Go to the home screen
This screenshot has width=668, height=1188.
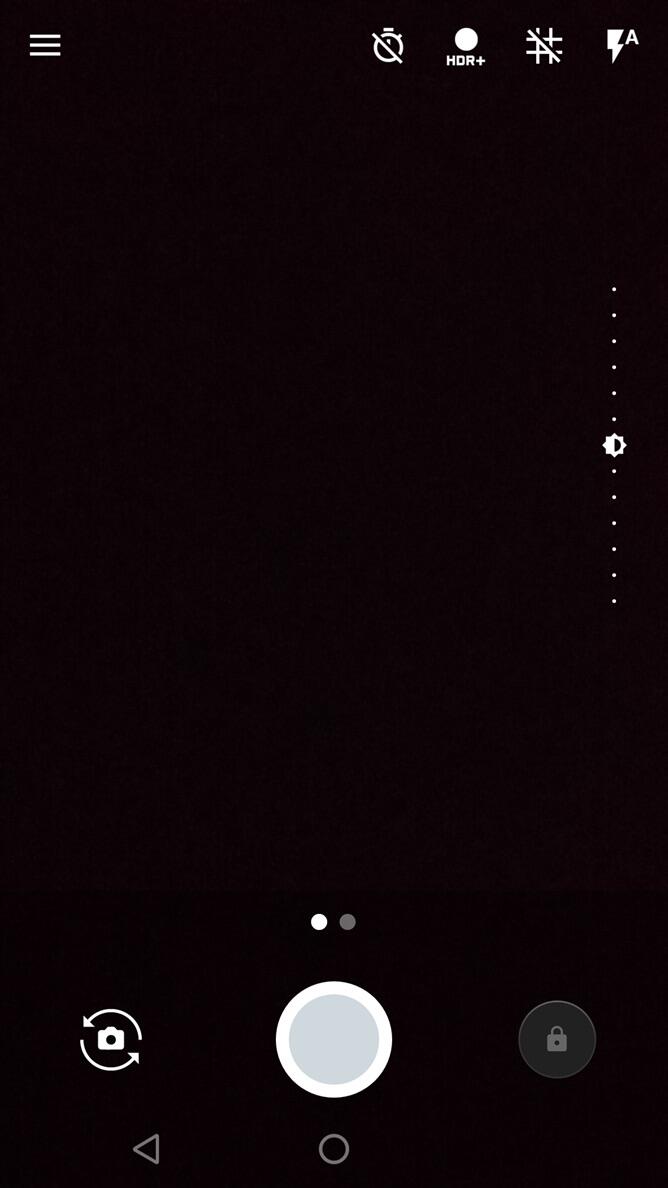click(x=334, y=1149)
